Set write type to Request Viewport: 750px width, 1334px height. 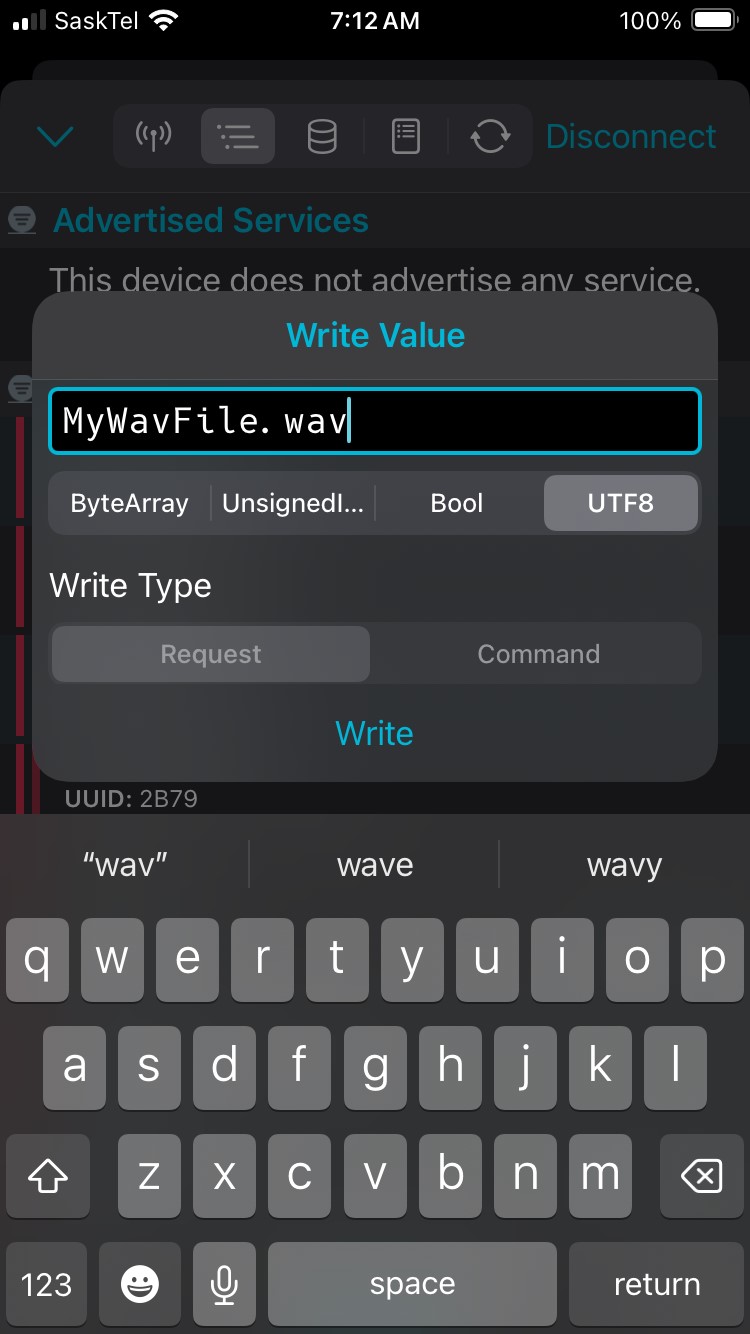(x=211, y=654)
